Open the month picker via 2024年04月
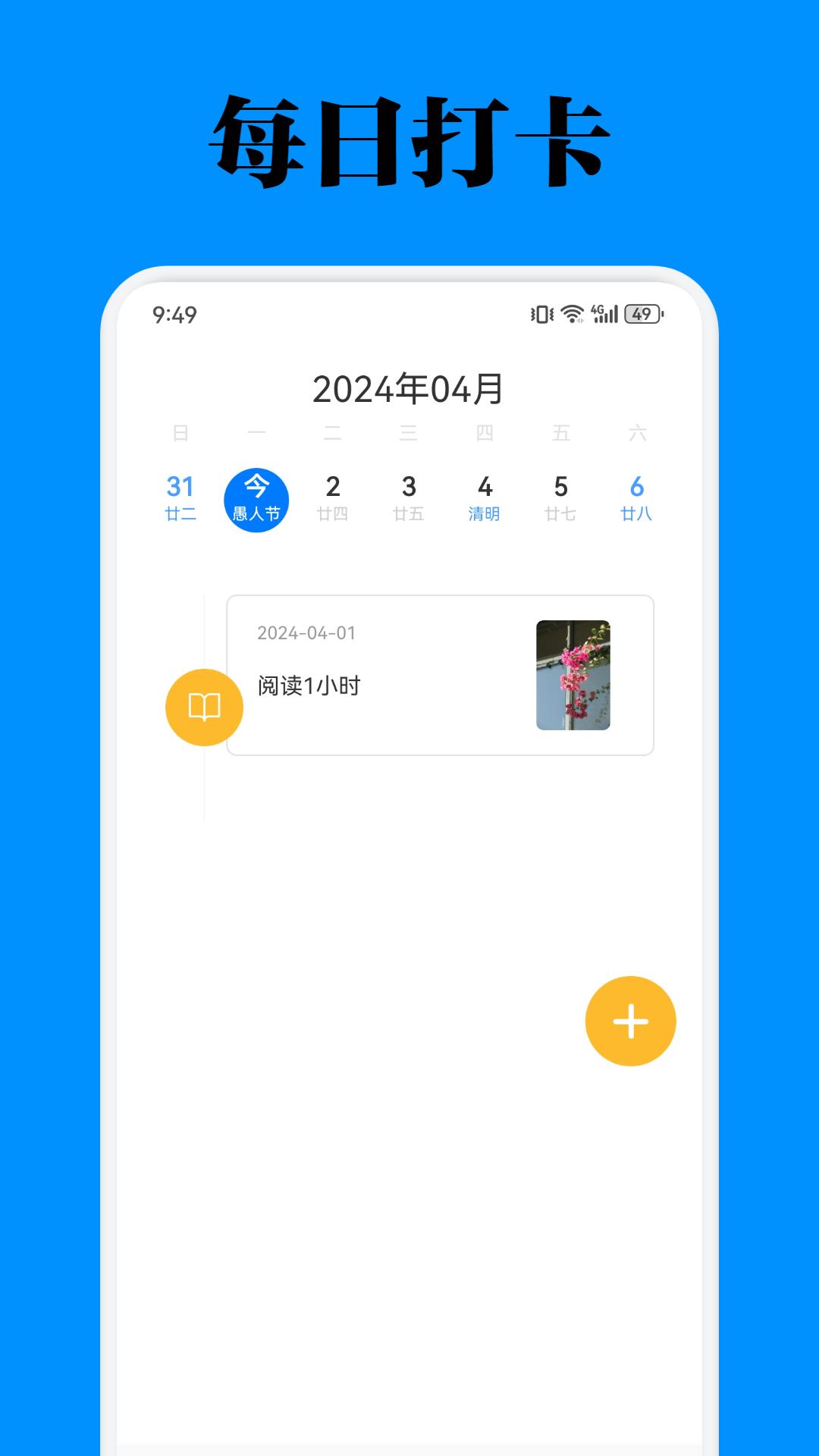 (409, 387)
